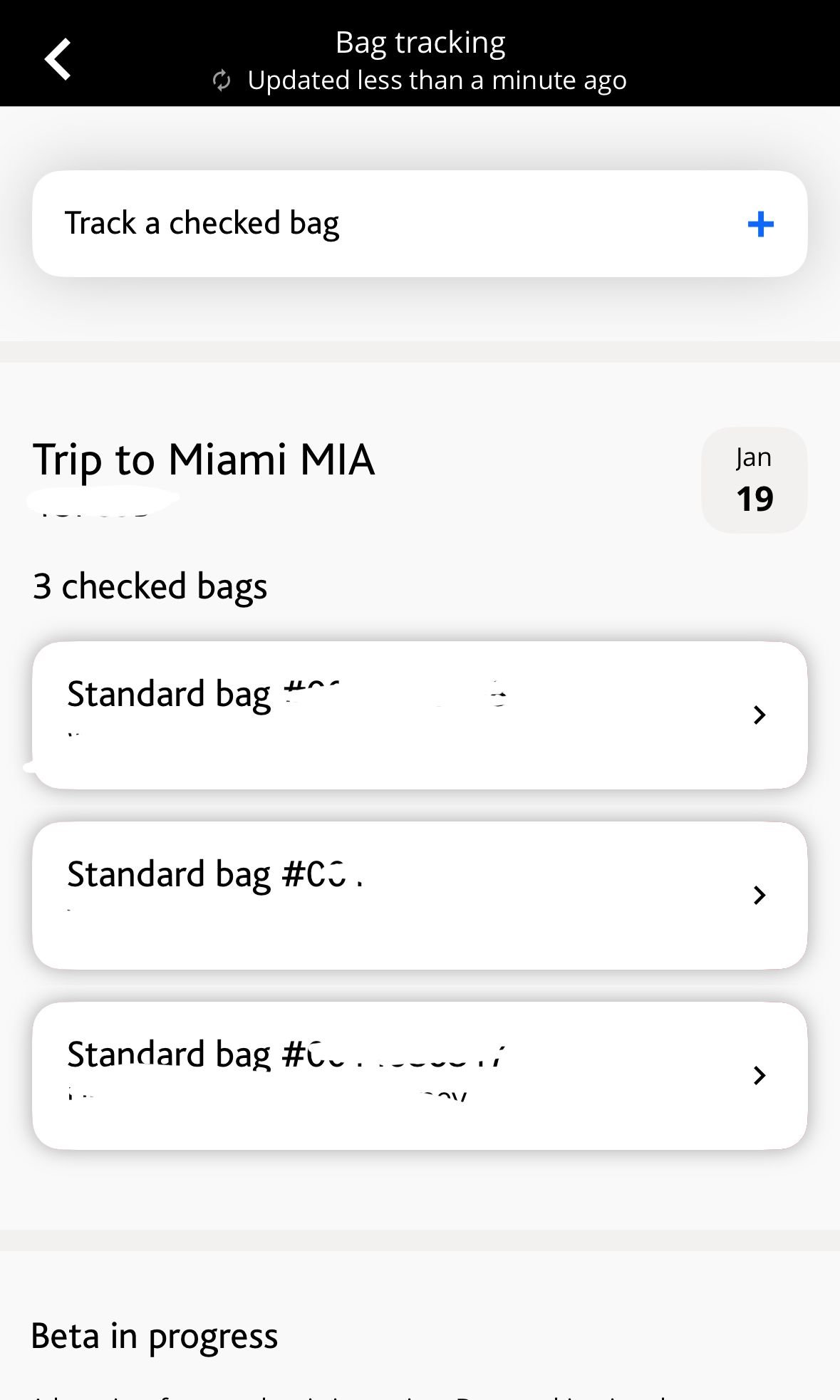The width and height of the screenshot is (840, 1400).
Task: Select the last Standard bag card
Action: click(420, 1076)
